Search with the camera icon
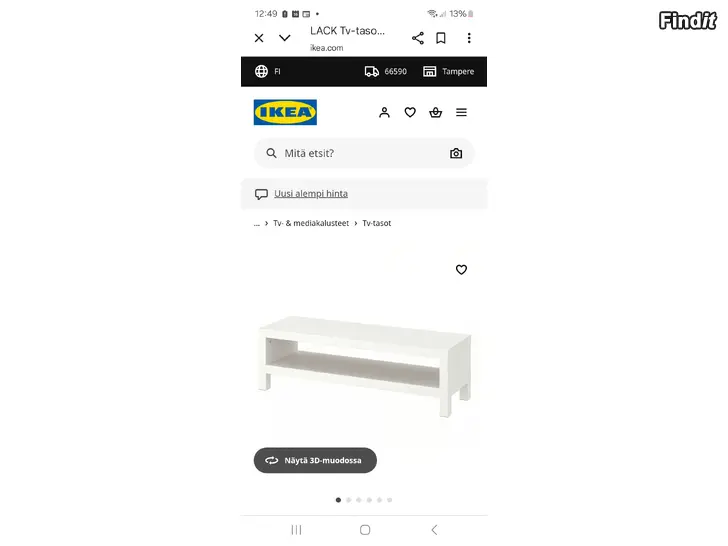 pyautogui.click(x=456, y=153)
